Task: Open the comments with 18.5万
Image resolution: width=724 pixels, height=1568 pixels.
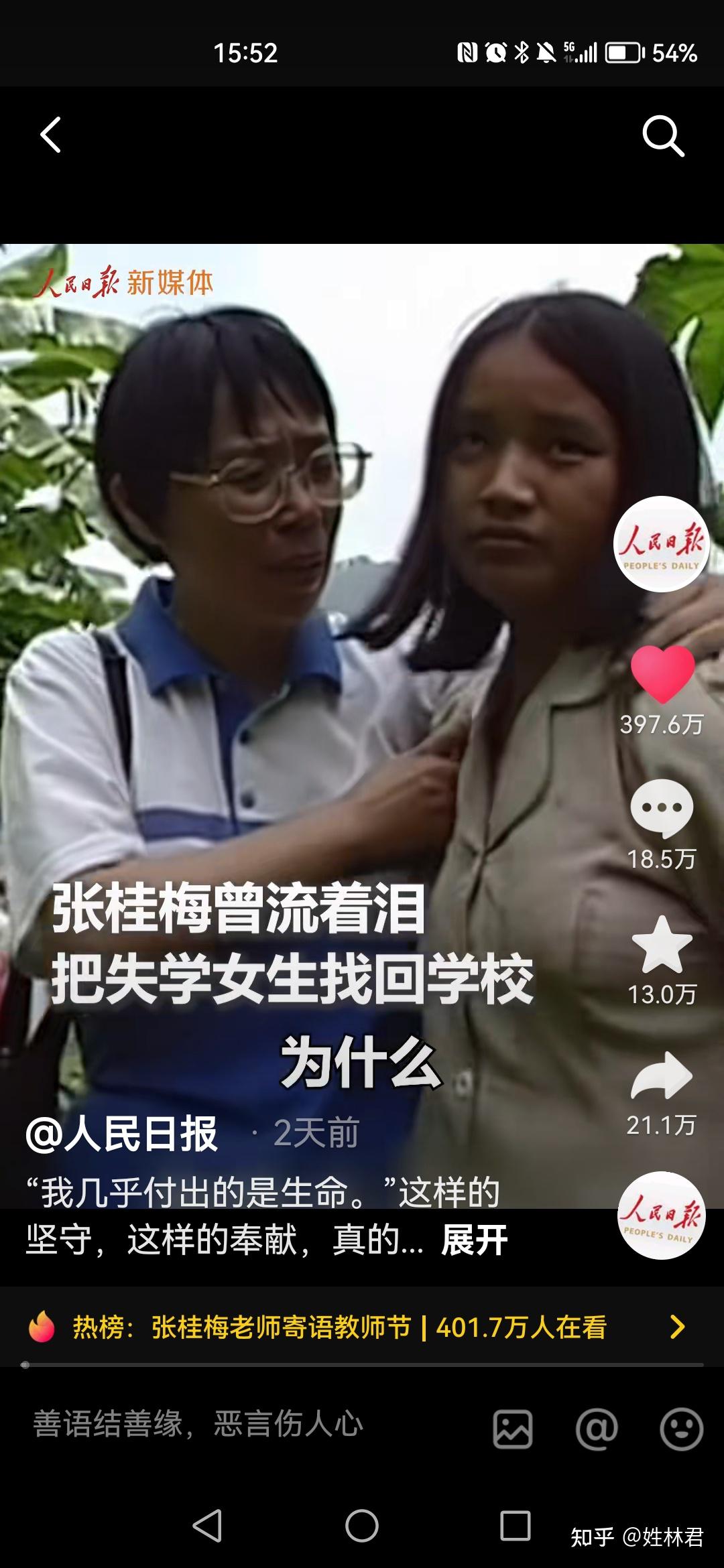Action: [x=662, y=809]
